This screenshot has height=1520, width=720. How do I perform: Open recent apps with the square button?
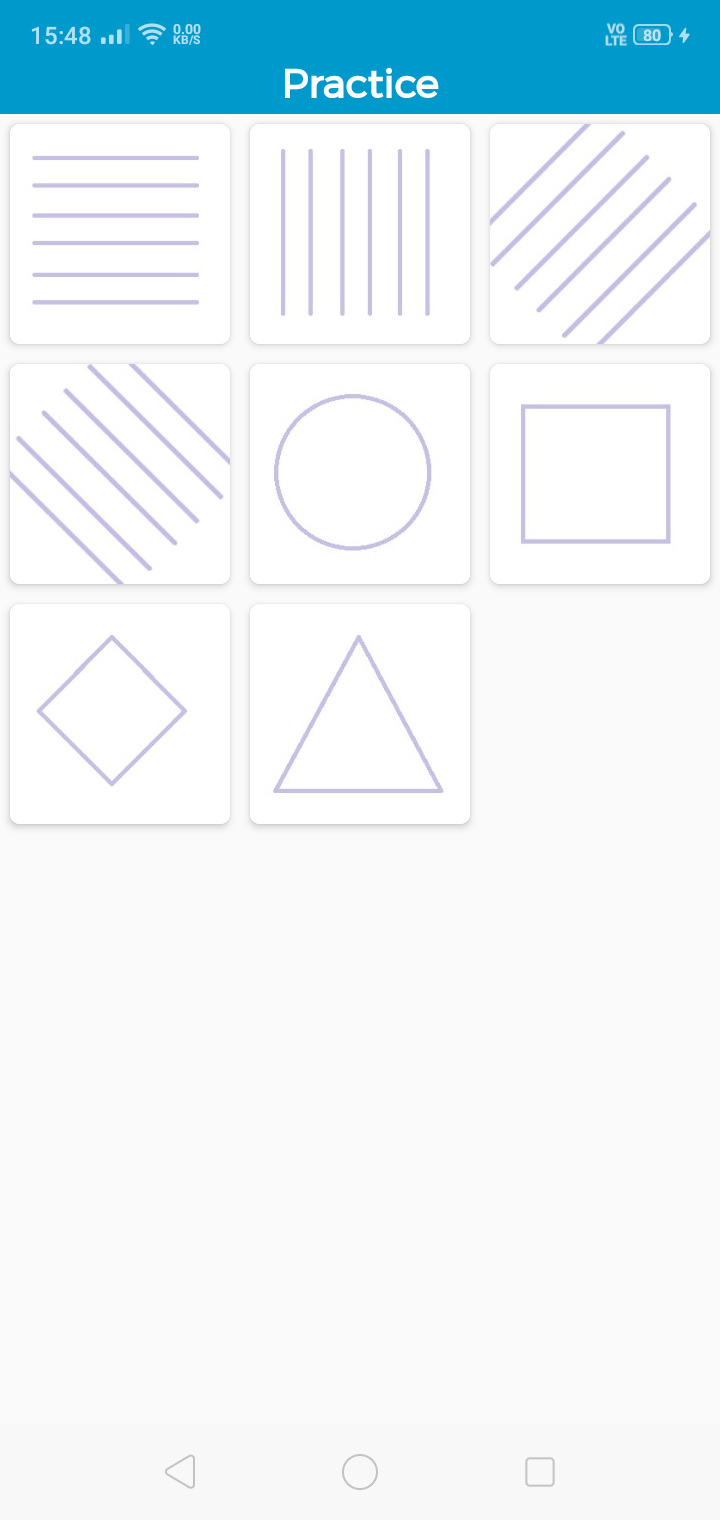[539, 1471]
